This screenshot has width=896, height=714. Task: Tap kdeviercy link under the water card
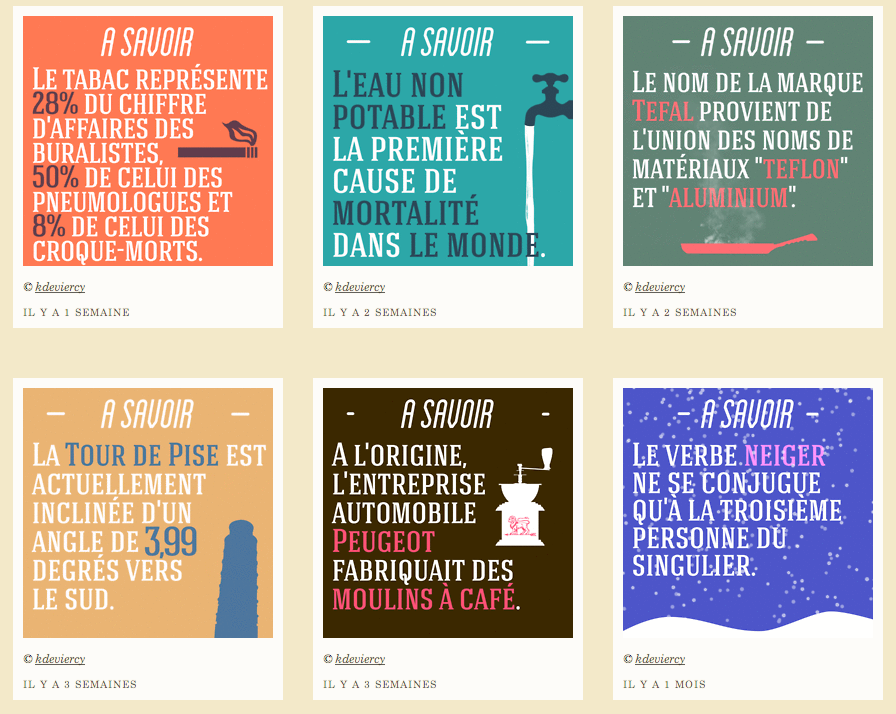click(x=360, y=287)
